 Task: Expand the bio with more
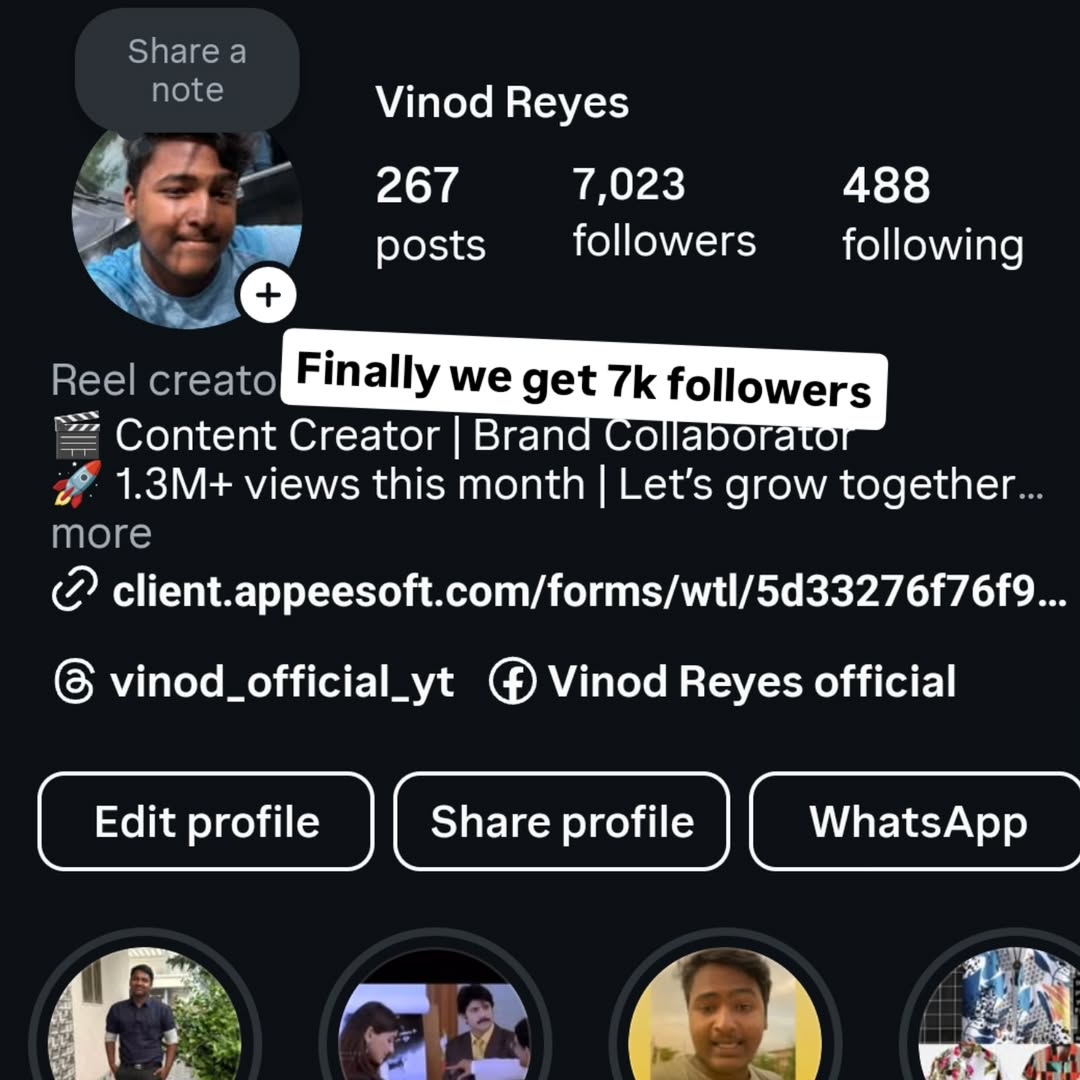click(x=101, y=534)
